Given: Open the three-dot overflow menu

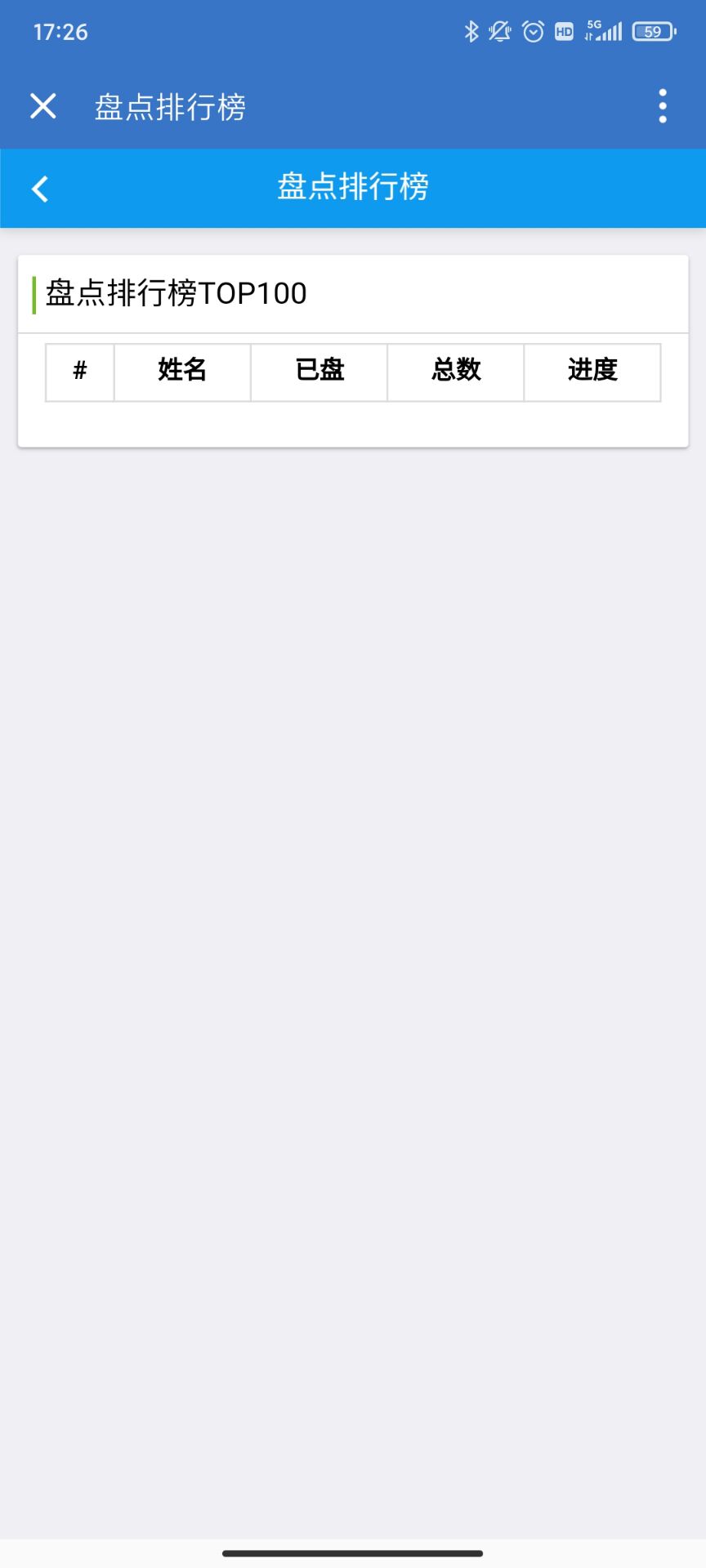Looking at the screenshot, I should tap(663, 106).
